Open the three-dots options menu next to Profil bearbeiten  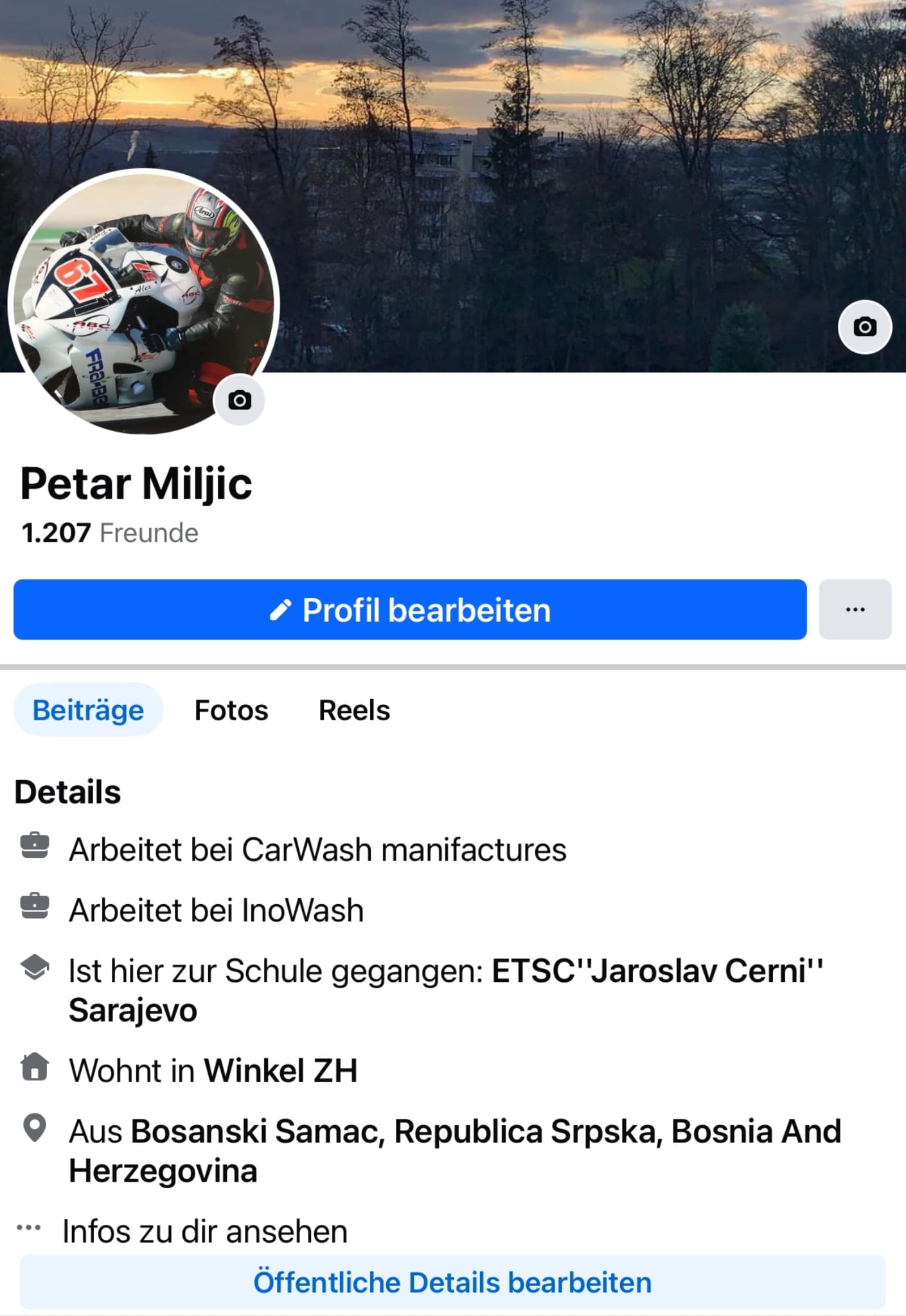click(855, 610)
